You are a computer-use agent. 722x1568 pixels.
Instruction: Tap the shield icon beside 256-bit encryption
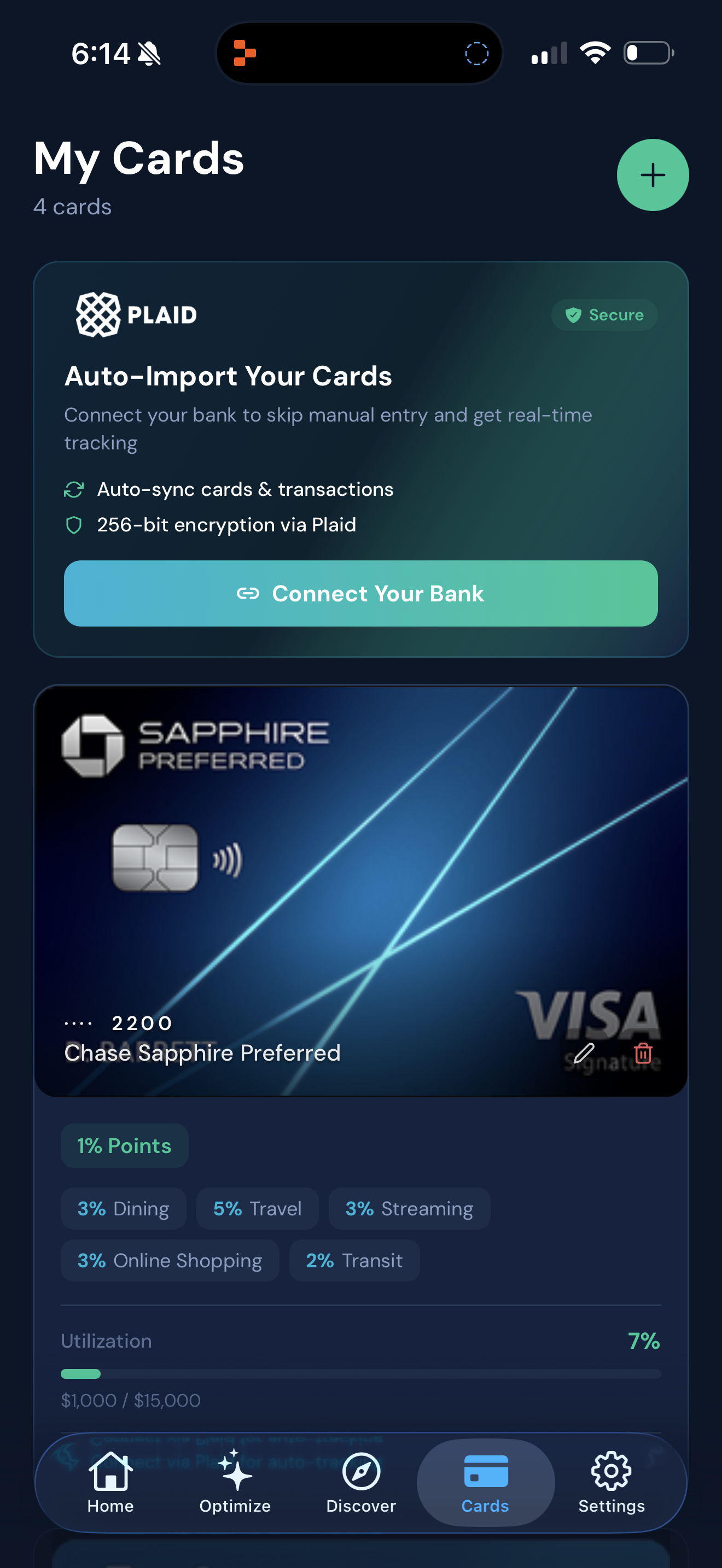(74, 525)
